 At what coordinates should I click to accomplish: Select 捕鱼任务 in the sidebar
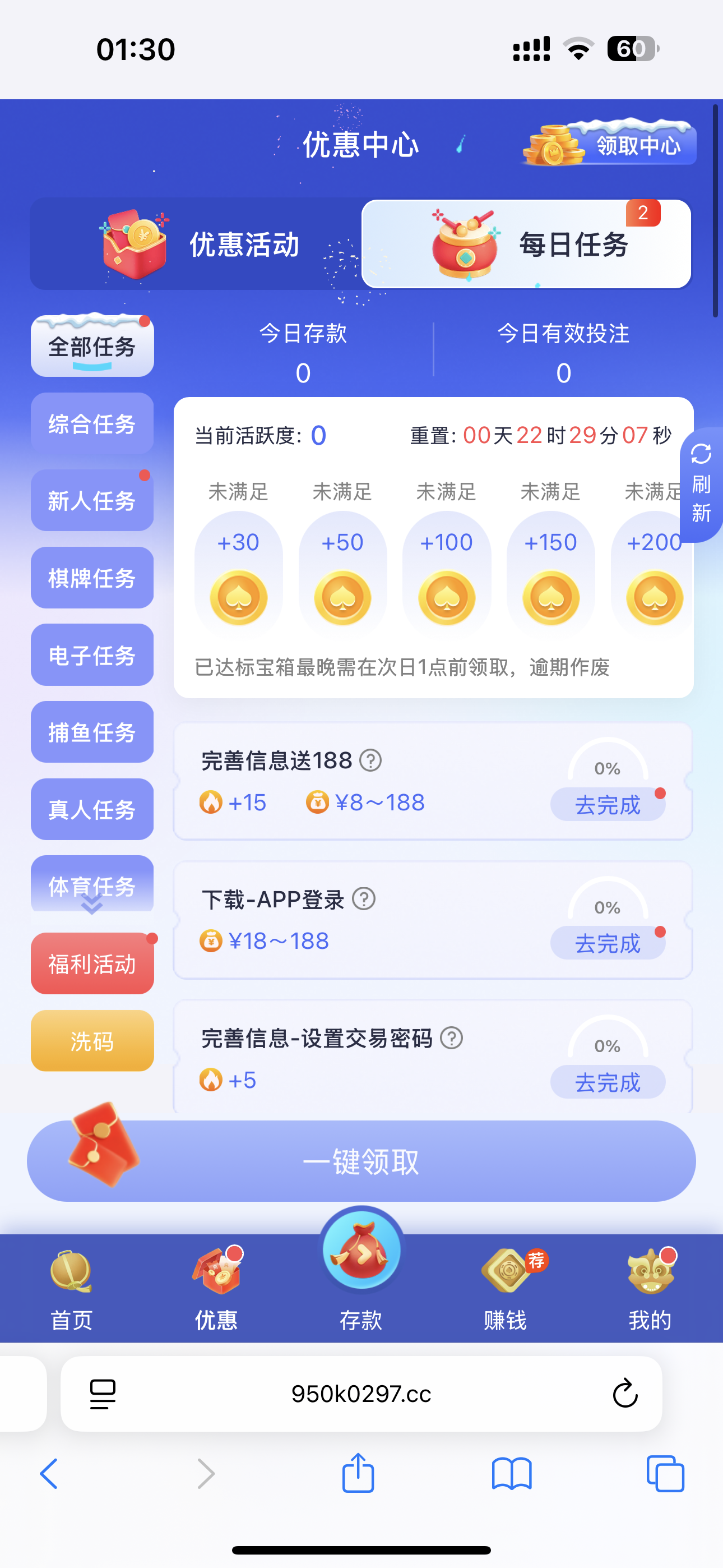tap(92, 732)
